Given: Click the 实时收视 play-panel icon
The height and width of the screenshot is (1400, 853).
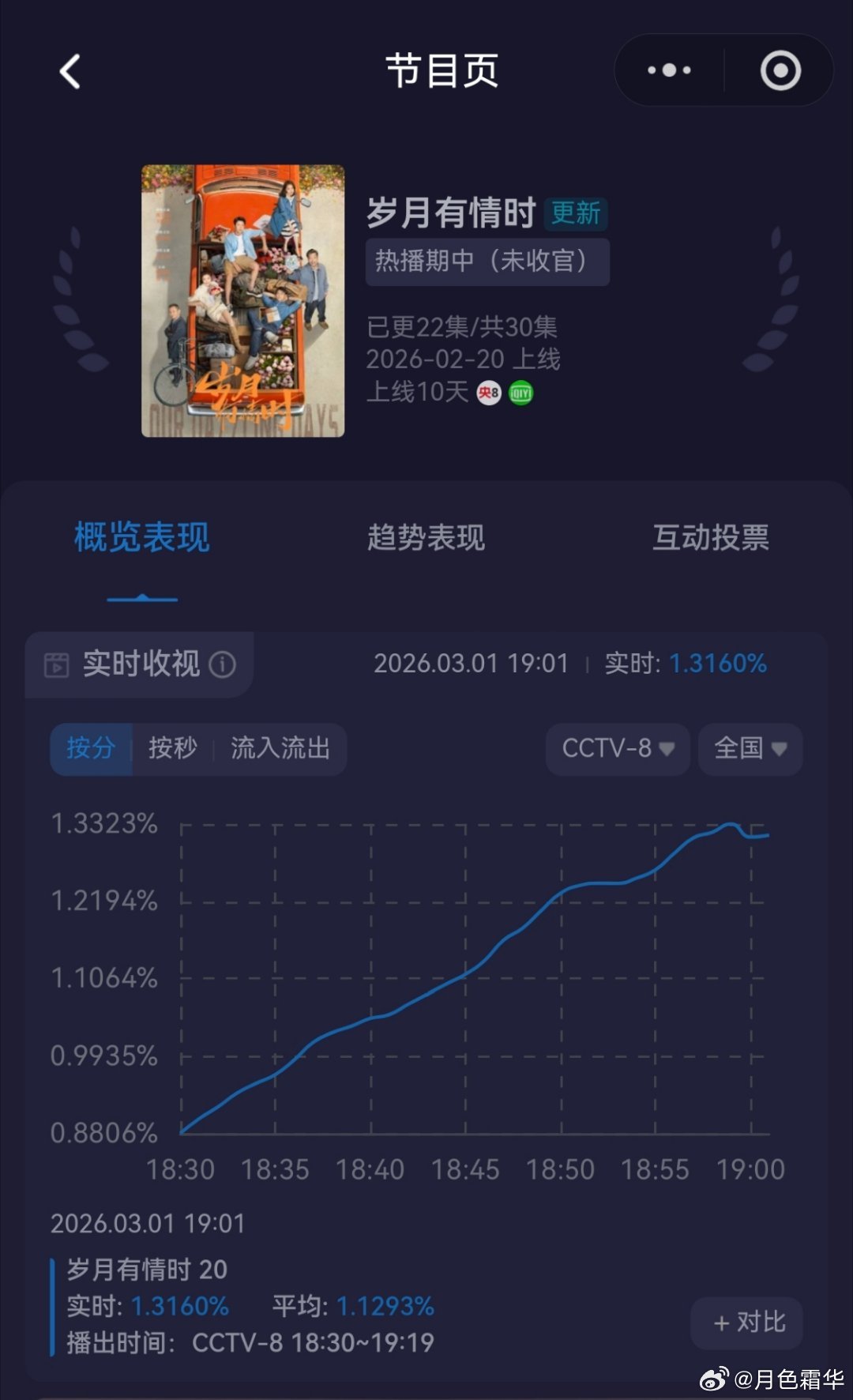Looking at the screenshot, I should coord(57,664).
